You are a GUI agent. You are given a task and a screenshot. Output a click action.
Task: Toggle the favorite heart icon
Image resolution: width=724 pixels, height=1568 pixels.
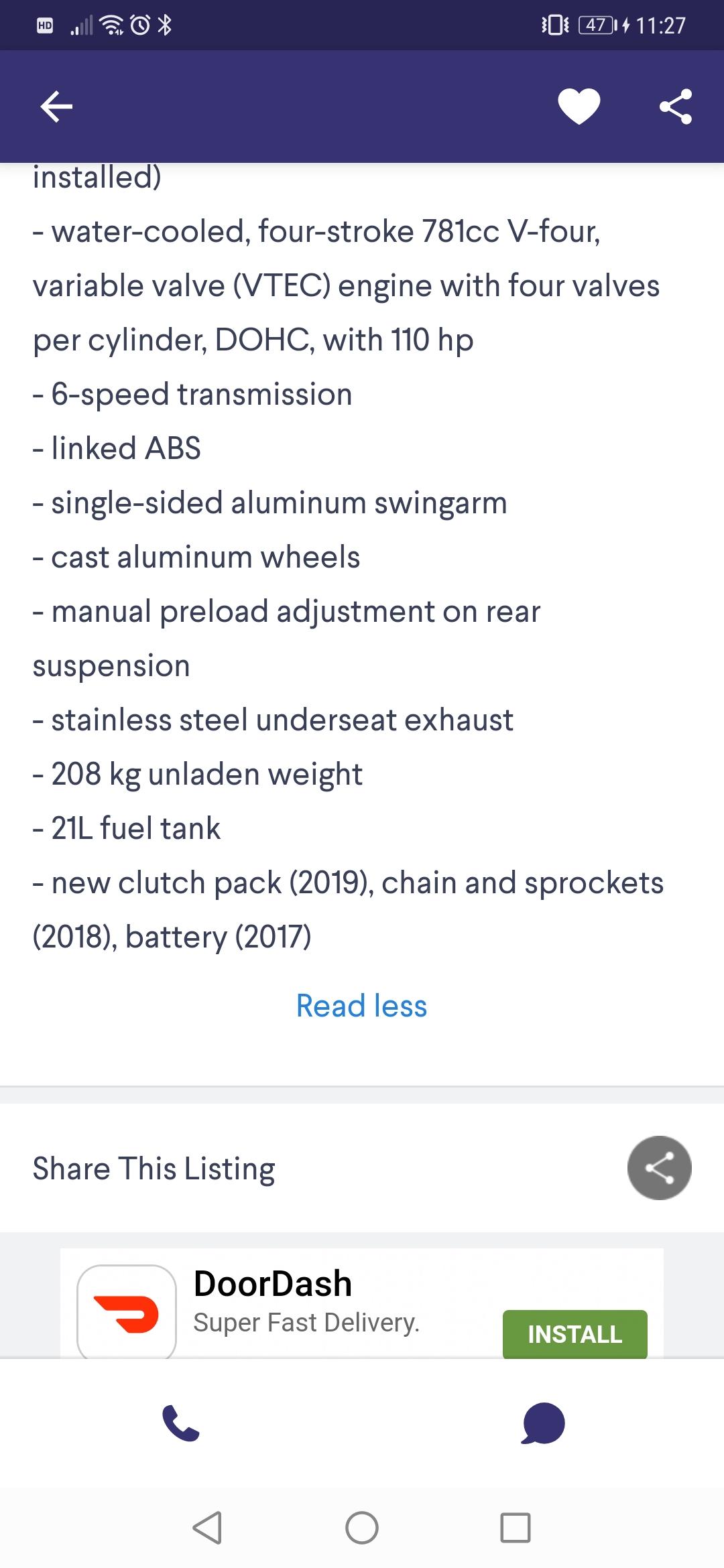pos(579,107)
